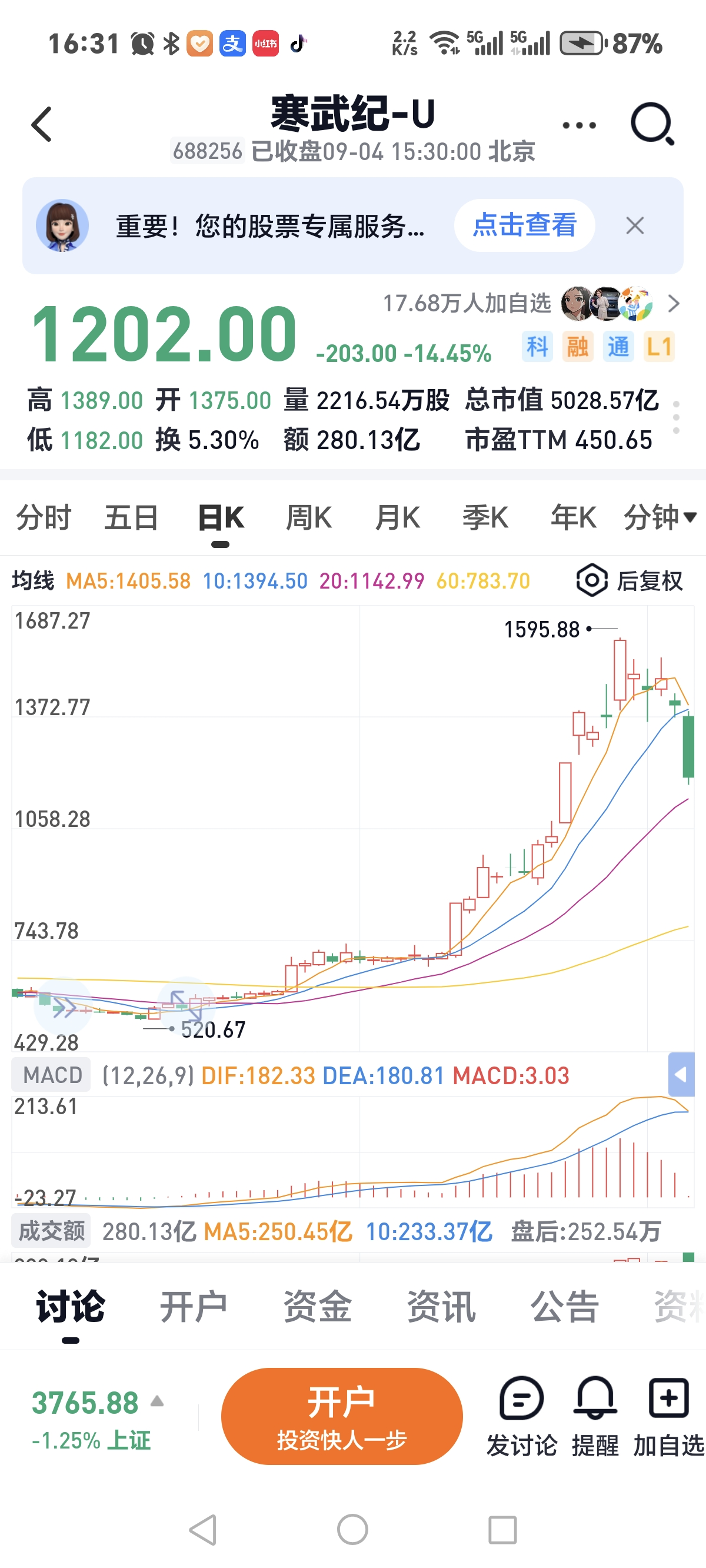This screenshot has width=706, height=1568.
Task: Switch to the 年K yearly chart
Action: tap(572, 518)
